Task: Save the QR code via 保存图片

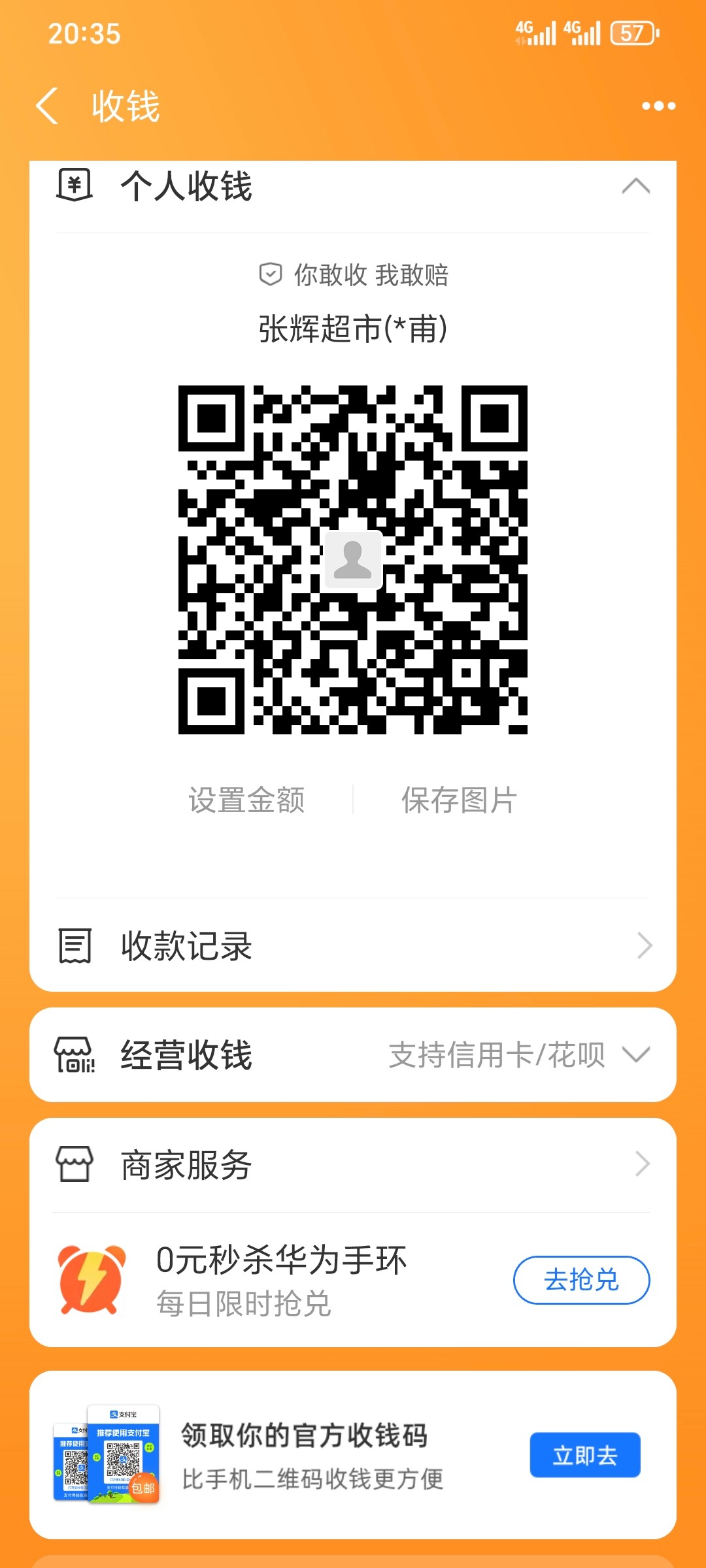Action: click(x=459, y=800)
